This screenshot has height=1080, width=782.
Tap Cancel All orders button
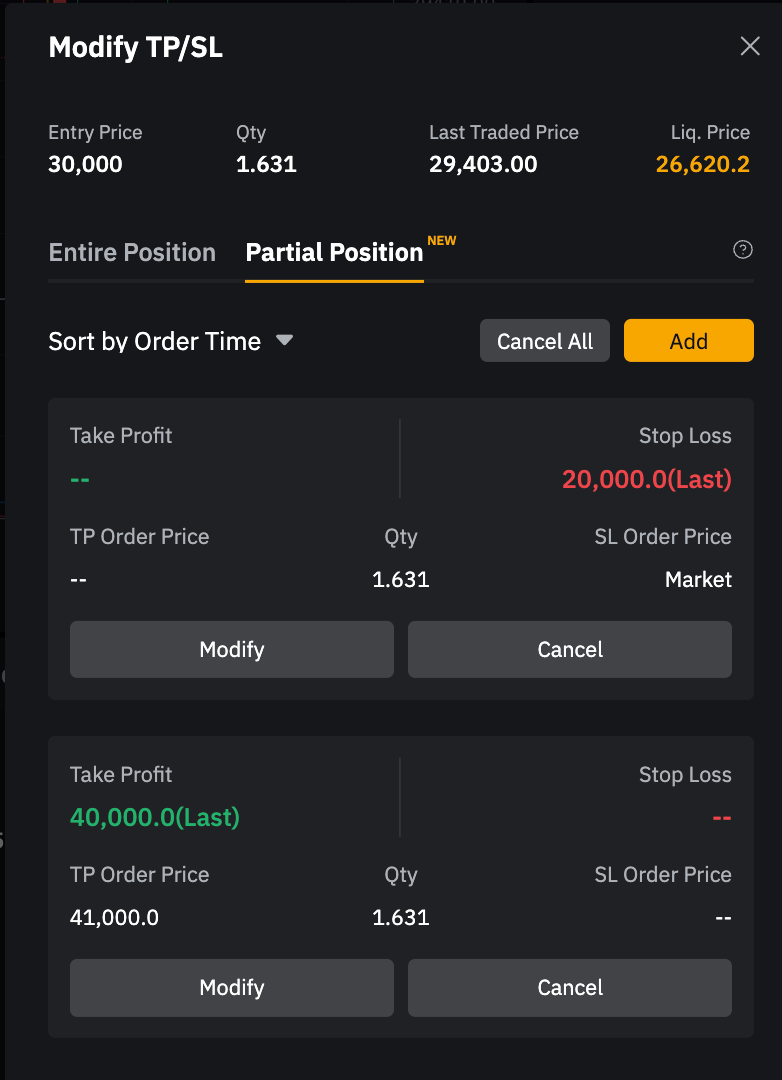(544, 341)
